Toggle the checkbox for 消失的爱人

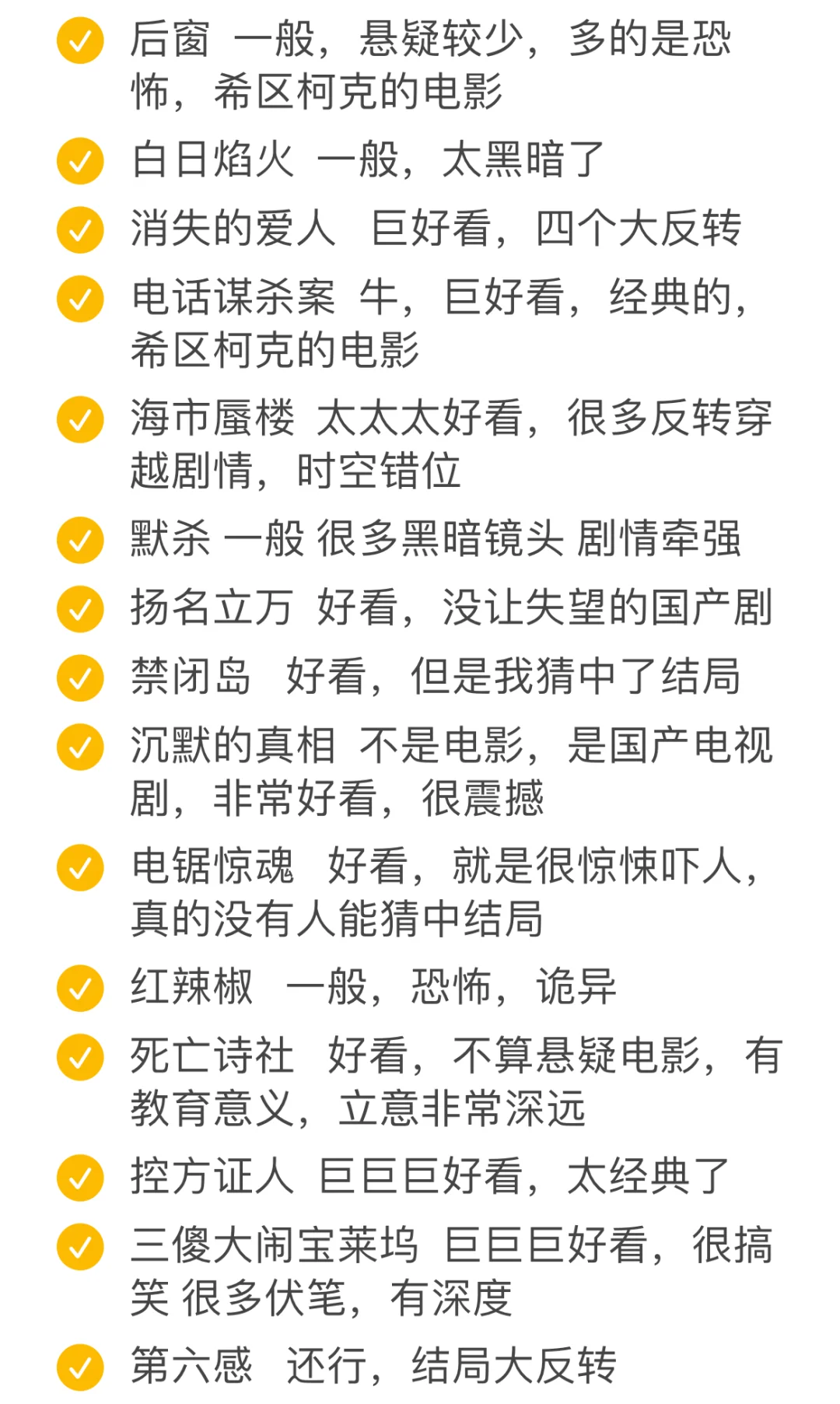80,229
